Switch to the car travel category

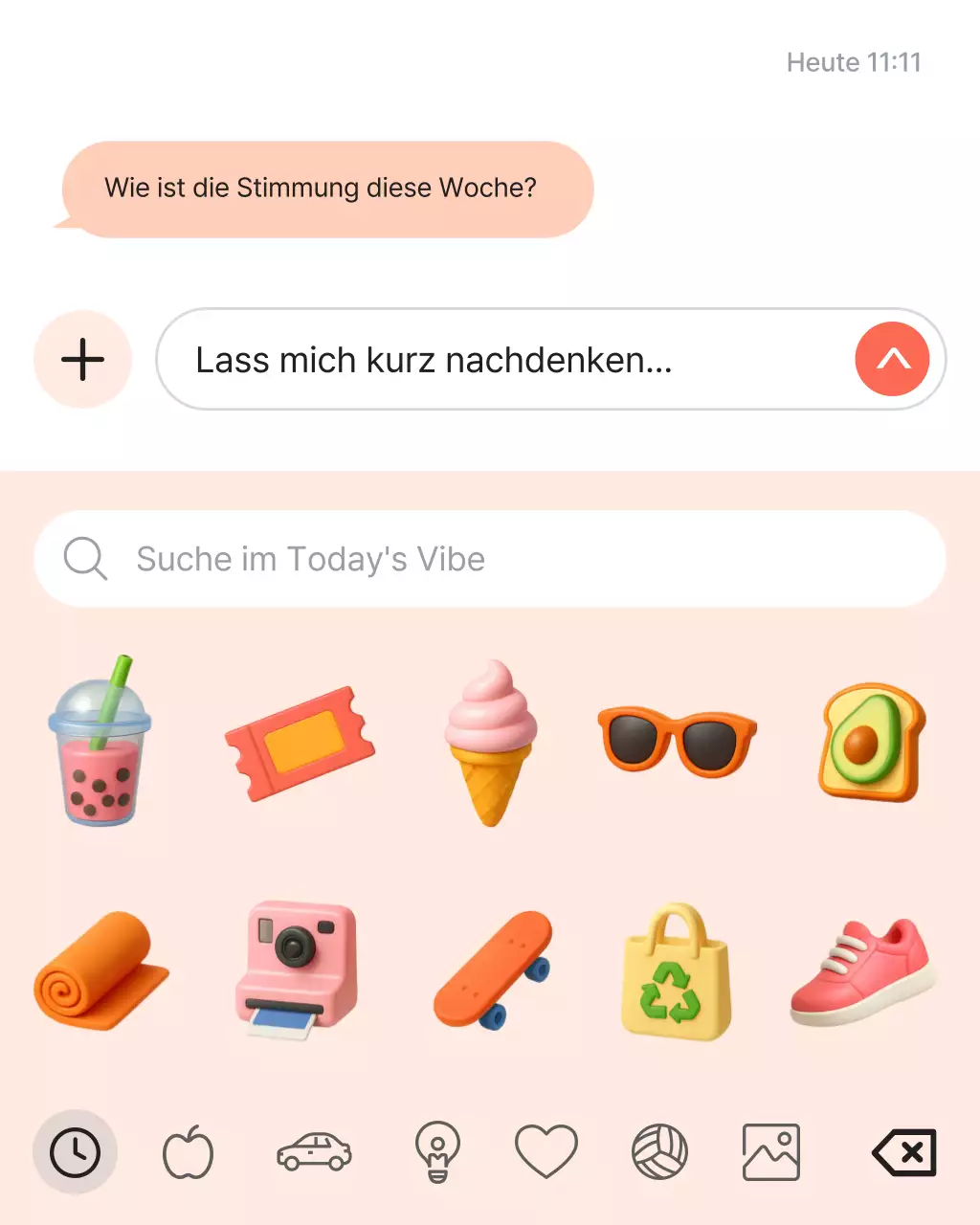point(314,1152)
